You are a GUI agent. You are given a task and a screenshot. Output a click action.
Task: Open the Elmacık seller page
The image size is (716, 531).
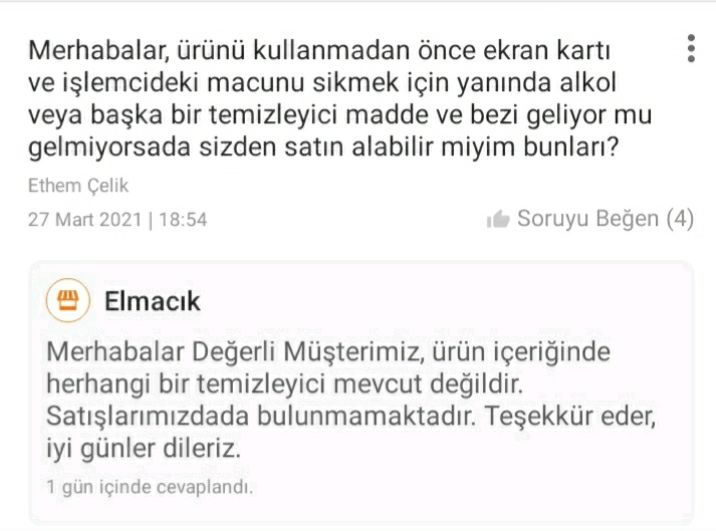pos(151,300)
